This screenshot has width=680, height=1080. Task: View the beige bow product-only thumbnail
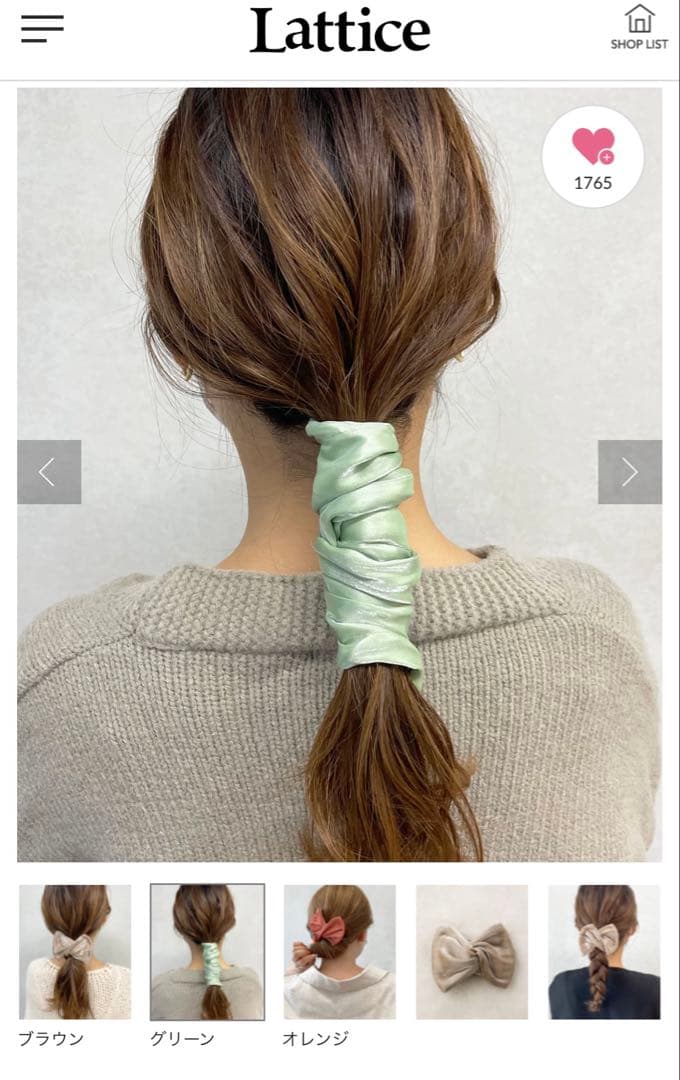[472, 951]
